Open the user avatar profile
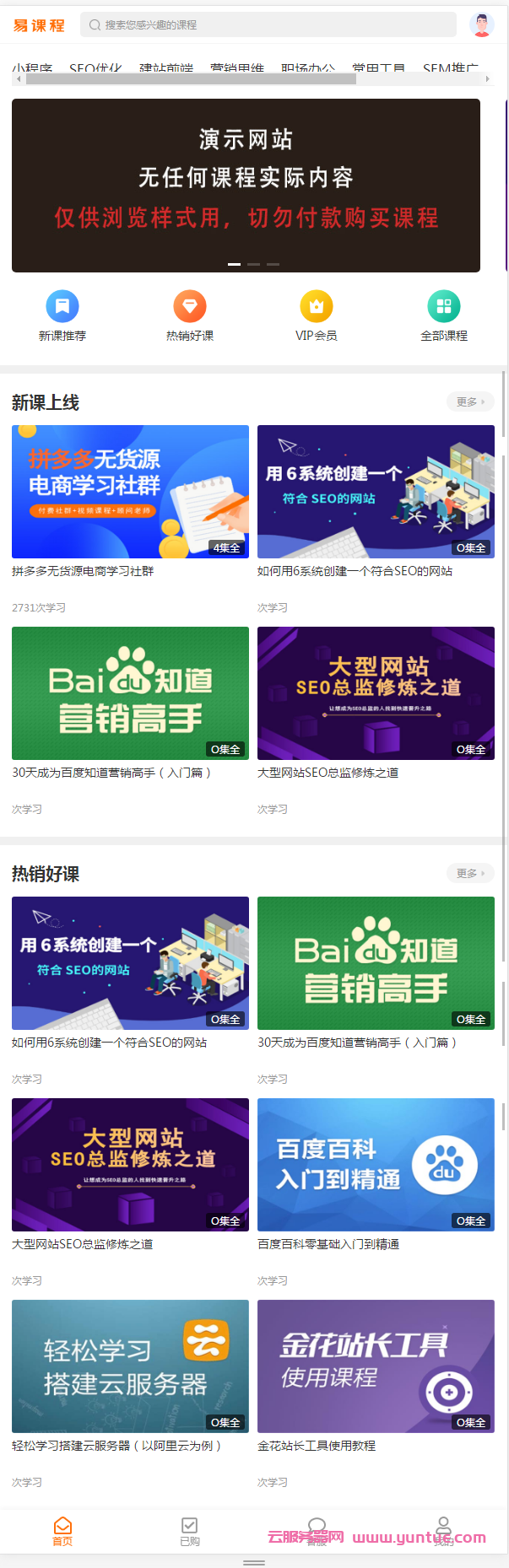Screen dimensions: 509x1568 [481, 25]
